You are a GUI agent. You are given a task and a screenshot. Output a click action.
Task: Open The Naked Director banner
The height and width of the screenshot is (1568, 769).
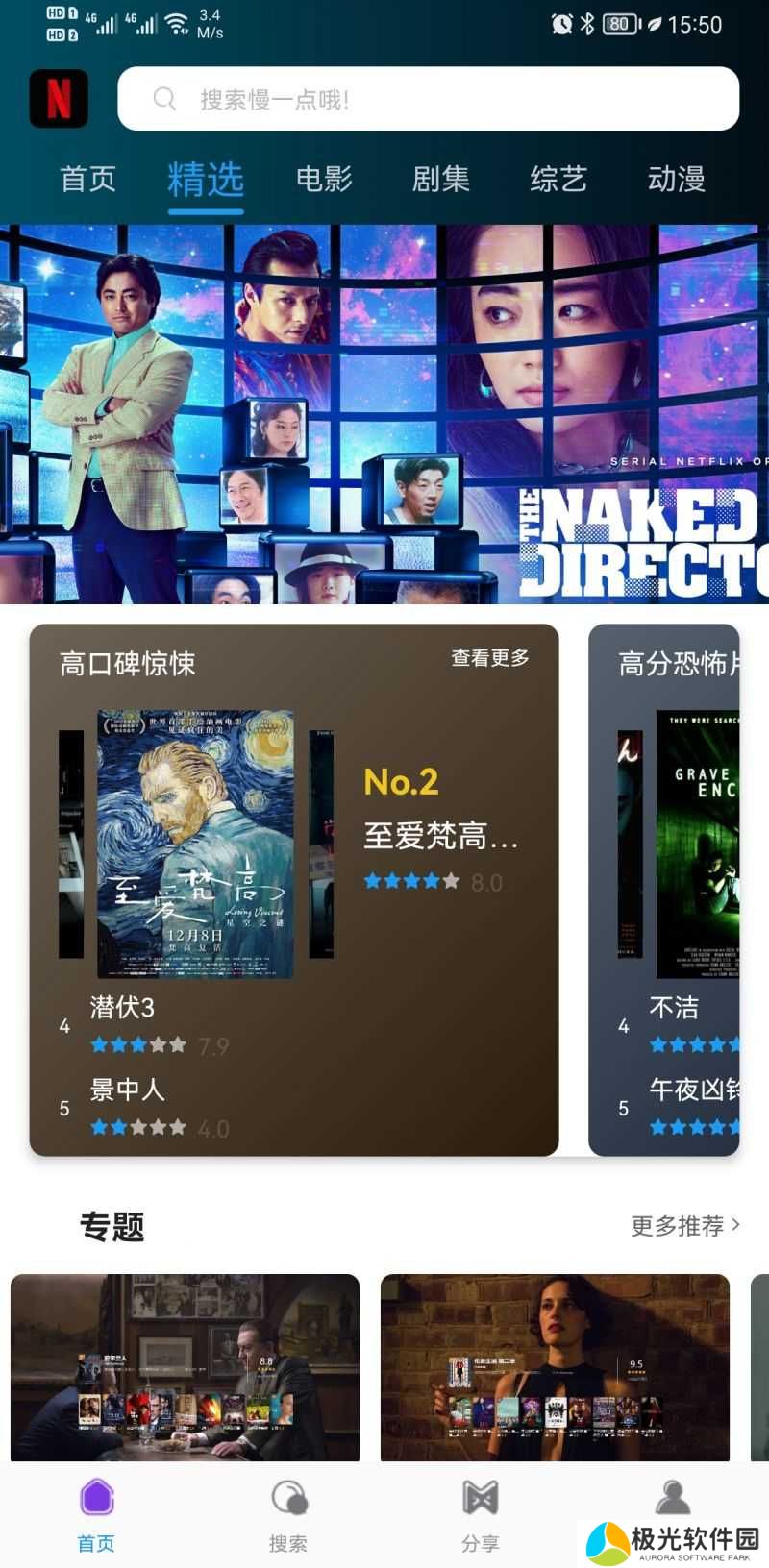point(384,413)
